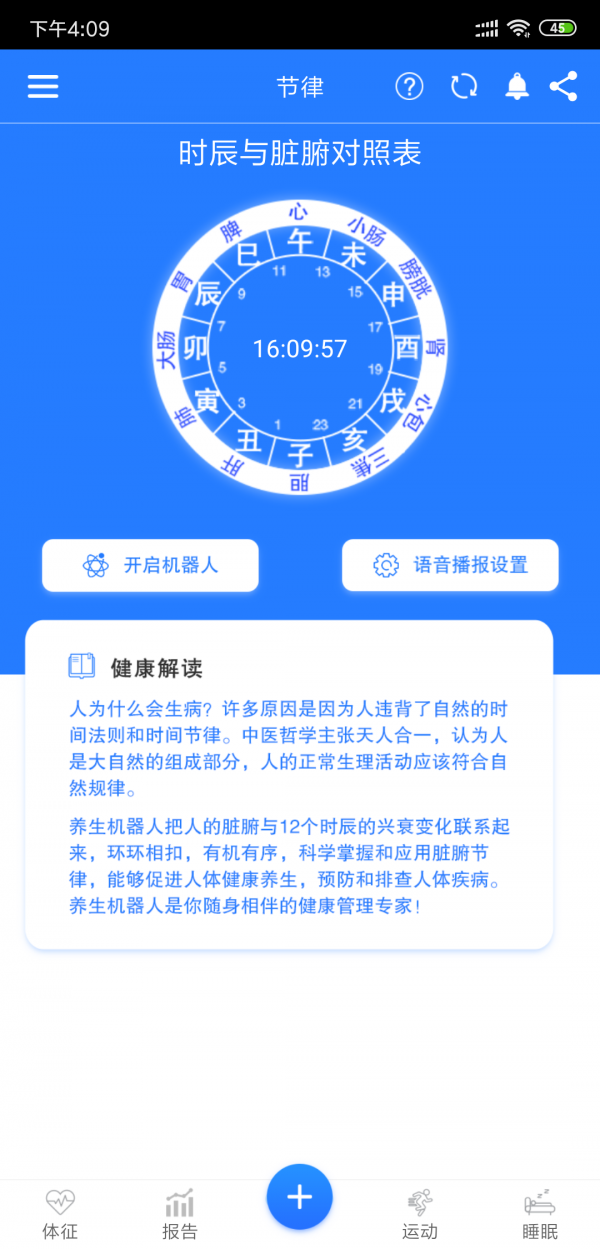This screenshot has width=600, height=1249.
Task: Tap the 开启机器人 button
Action: 151,566
